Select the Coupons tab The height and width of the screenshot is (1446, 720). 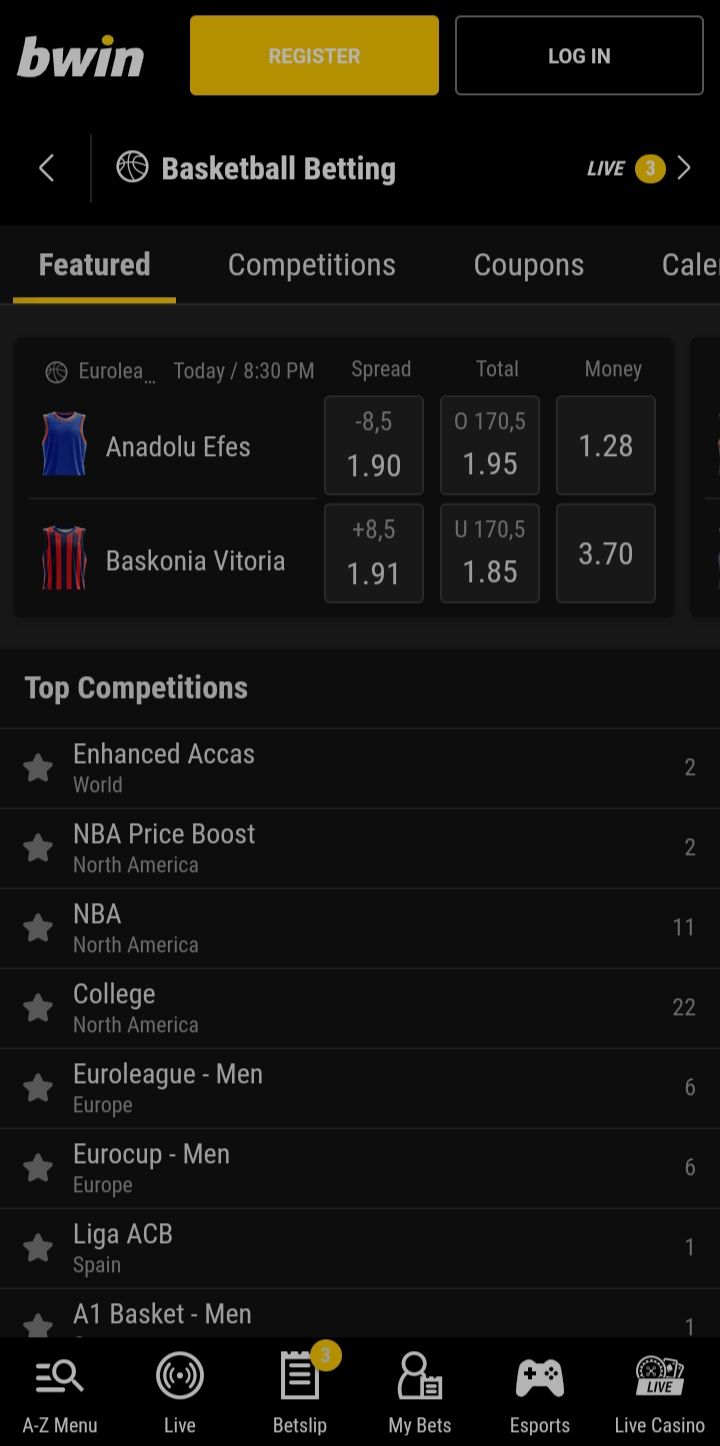tap(528, 265)
